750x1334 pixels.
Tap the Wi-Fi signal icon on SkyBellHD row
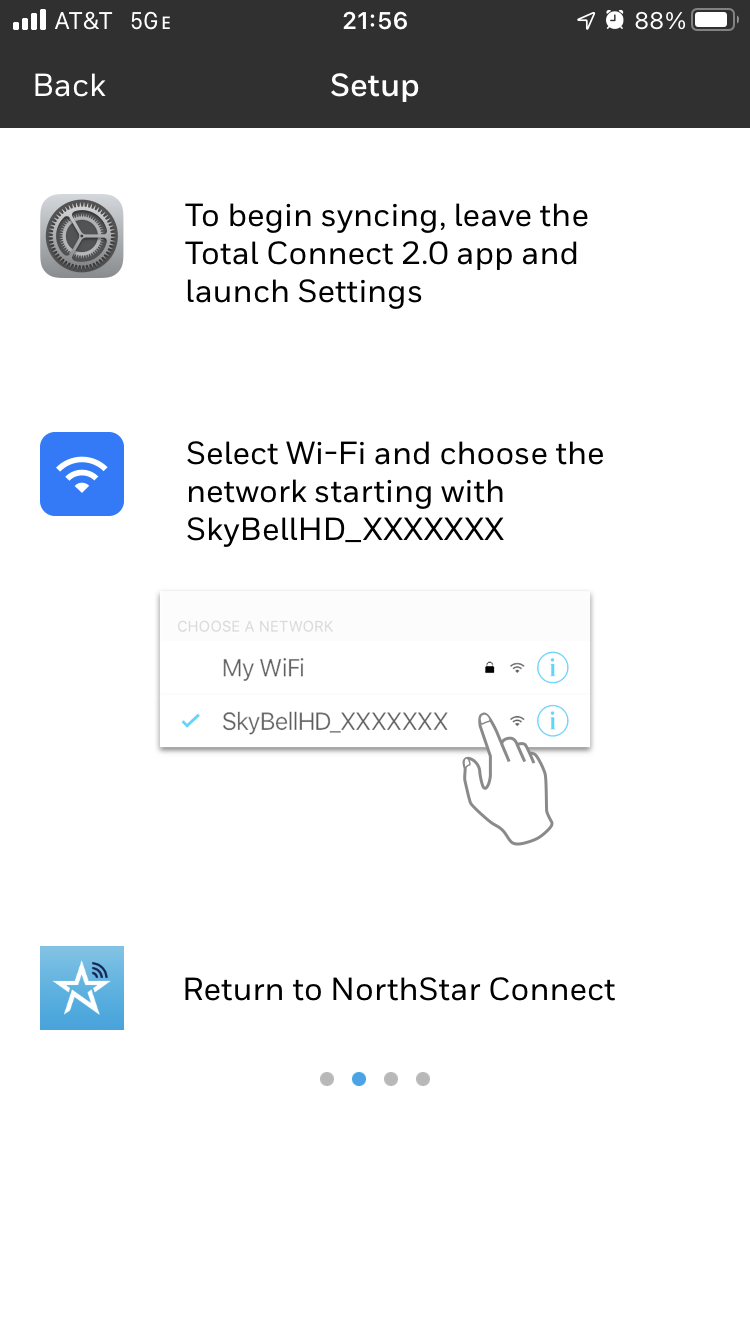[x=517, y=720]
